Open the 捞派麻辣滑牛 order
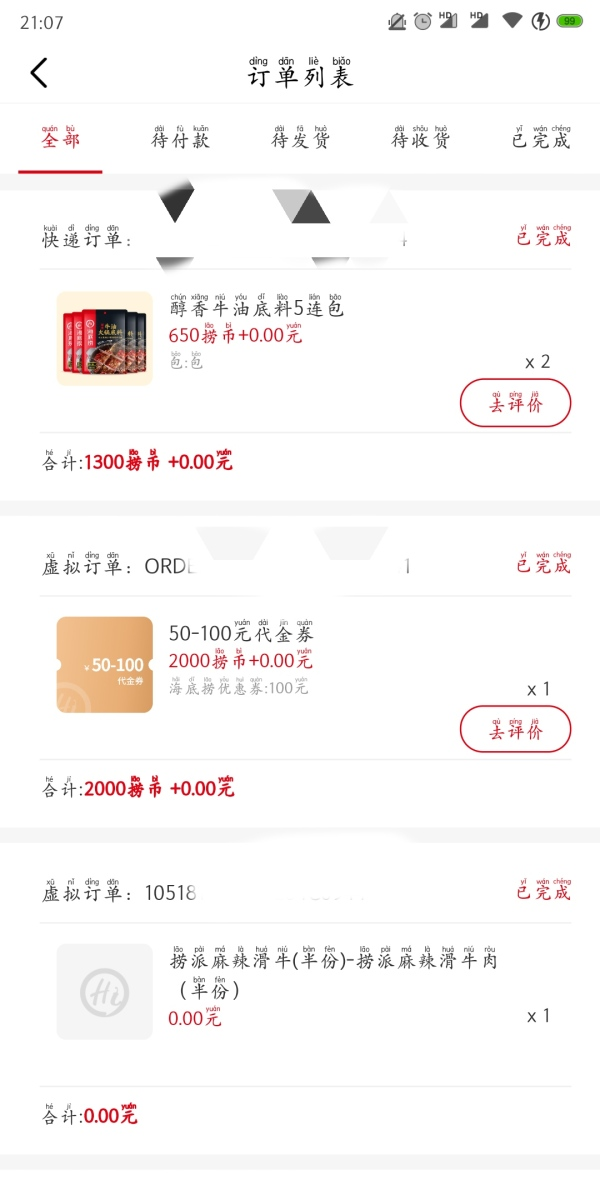 [300, 991]
